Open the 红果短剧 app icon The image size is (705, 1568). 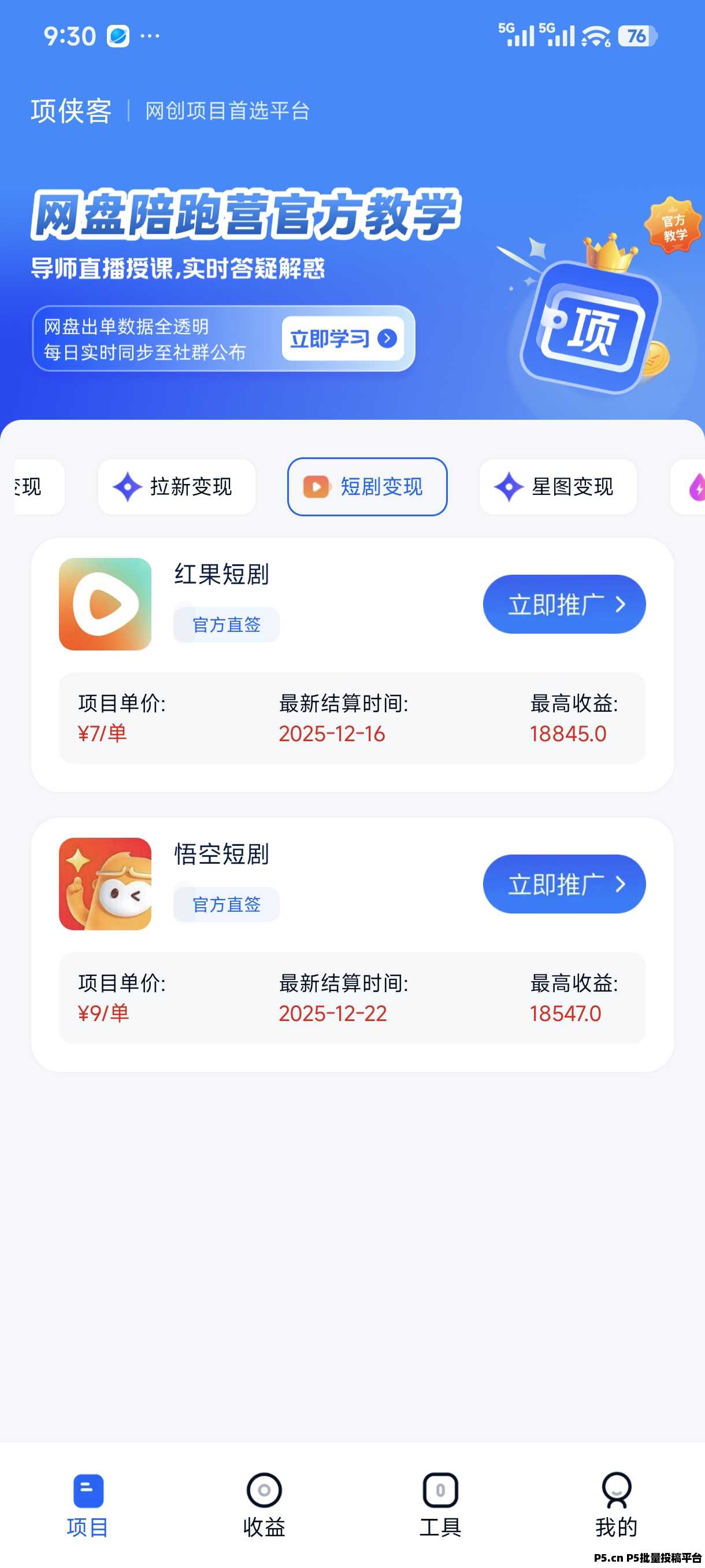pyautogui.click(x=104, y=603)
